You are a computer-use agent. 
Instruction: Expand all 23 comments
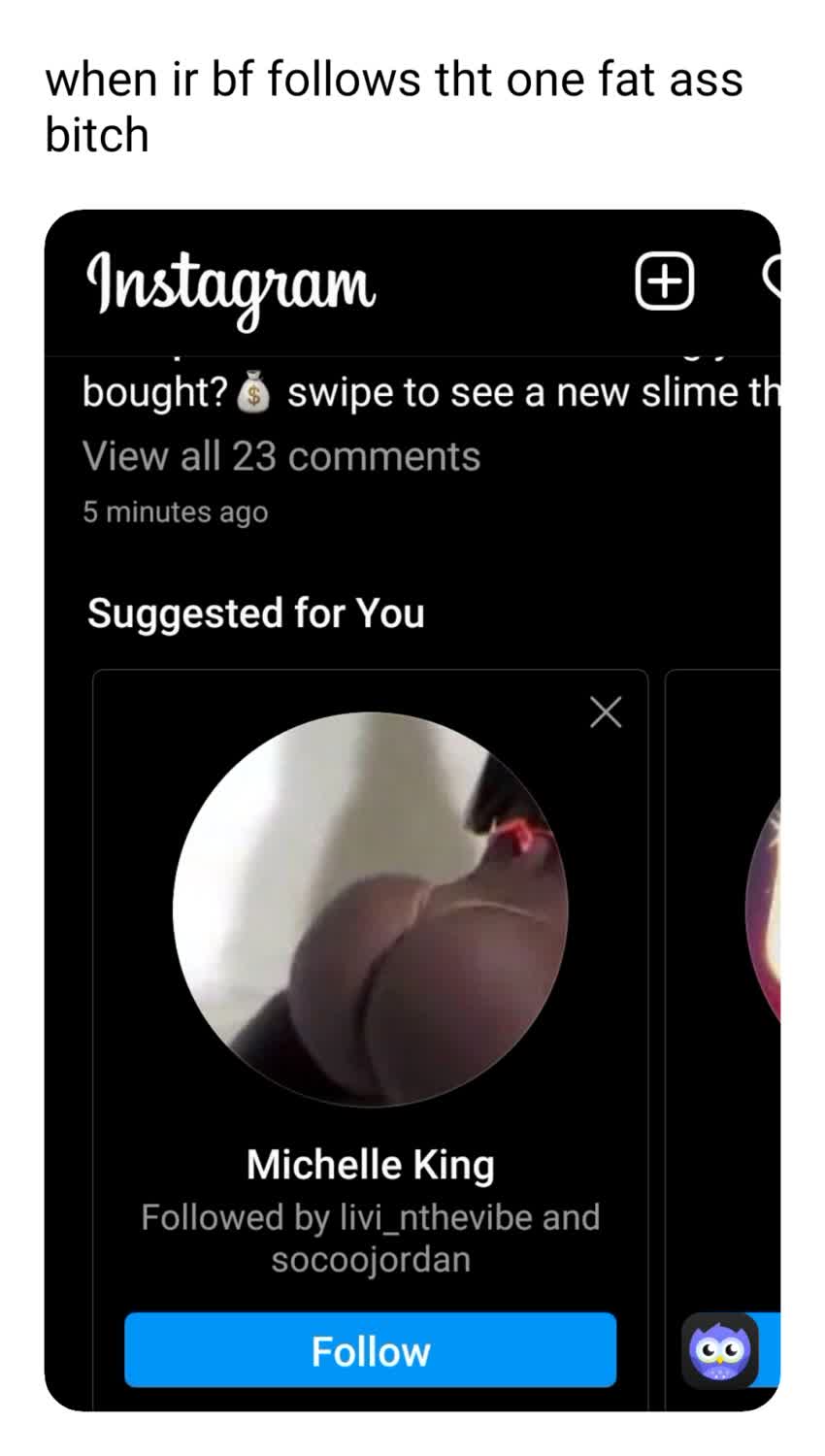tap(281, 456)
